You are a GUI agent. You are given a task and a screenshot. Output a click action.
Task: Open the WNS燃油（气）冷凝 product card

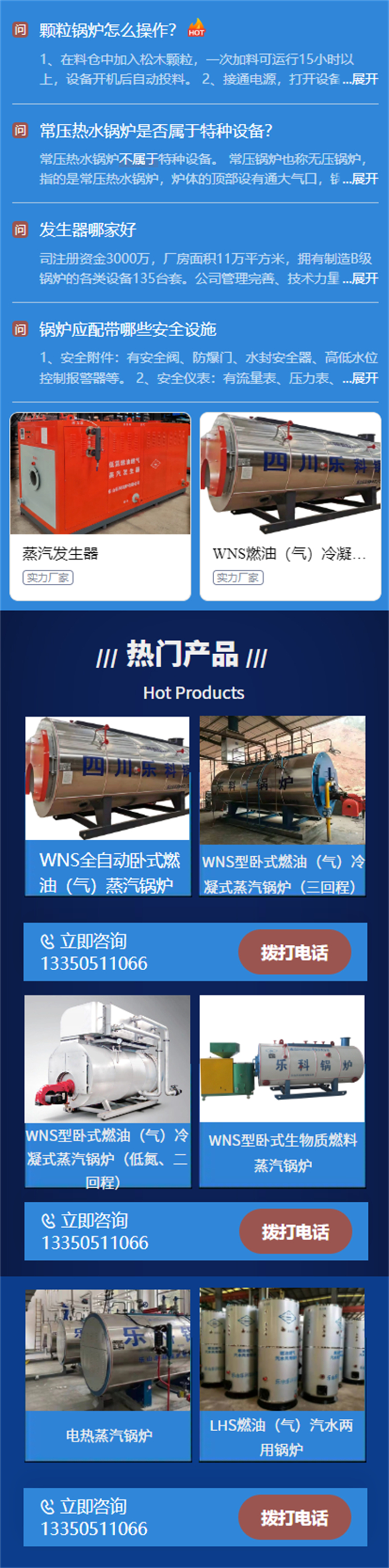pos(290,505)
